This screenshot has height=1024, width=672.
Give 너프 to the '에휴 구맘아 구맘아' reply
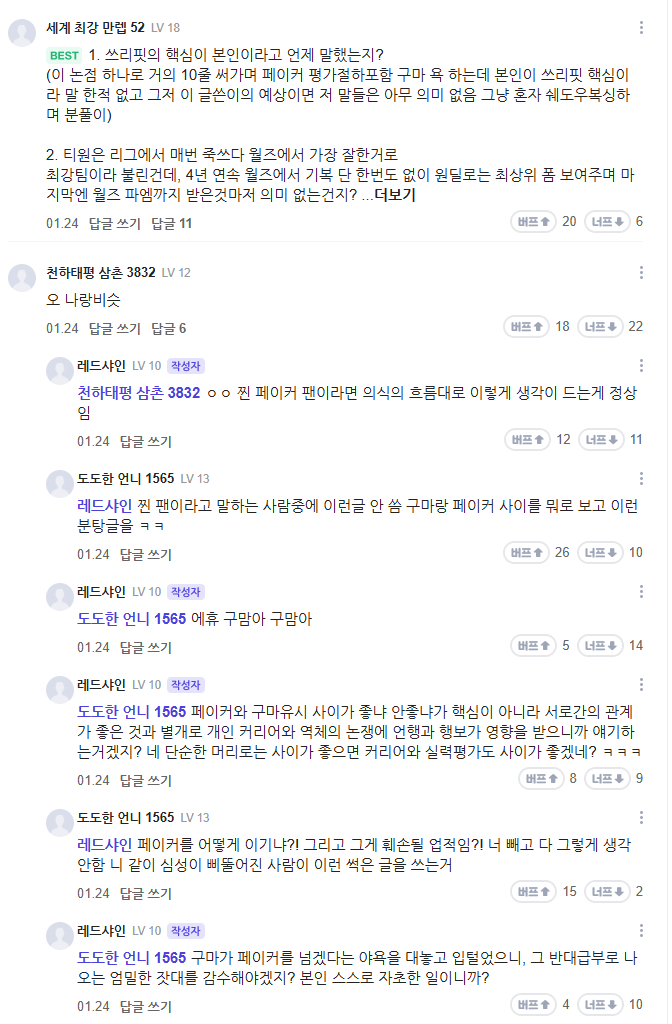click(603, 645)
